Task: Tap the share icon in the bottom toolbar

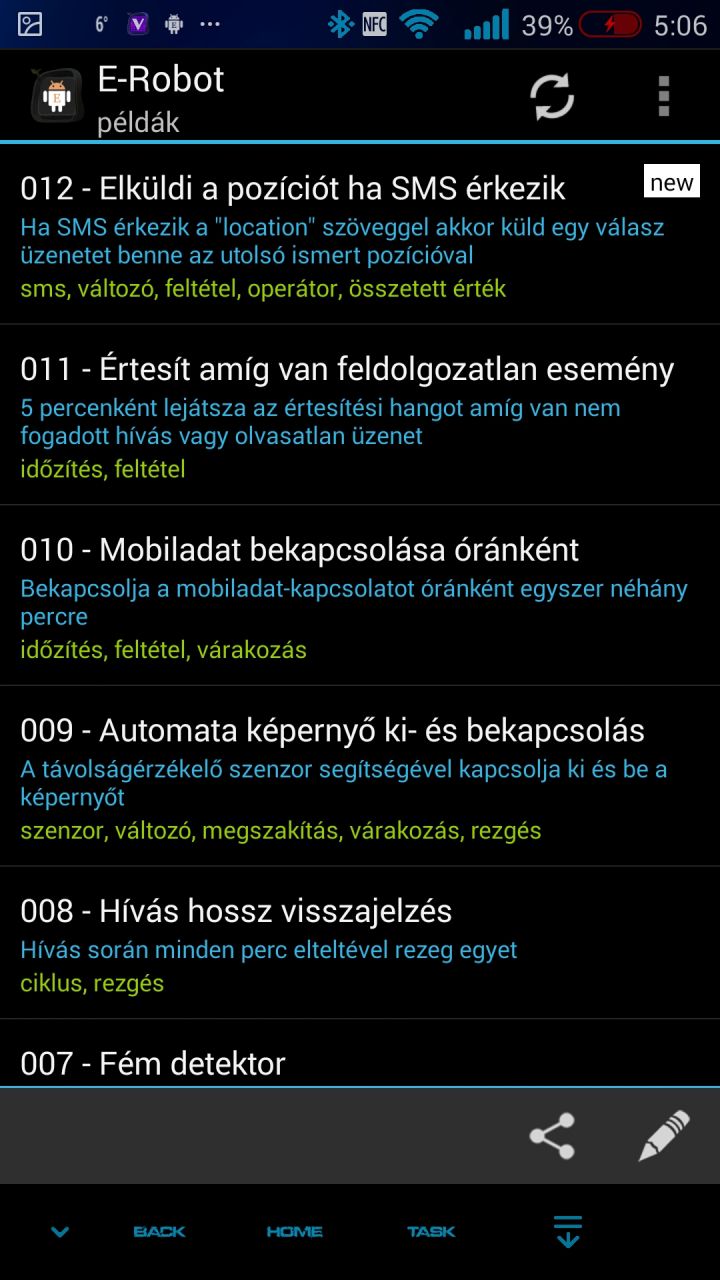Action: coord(552,1136)
